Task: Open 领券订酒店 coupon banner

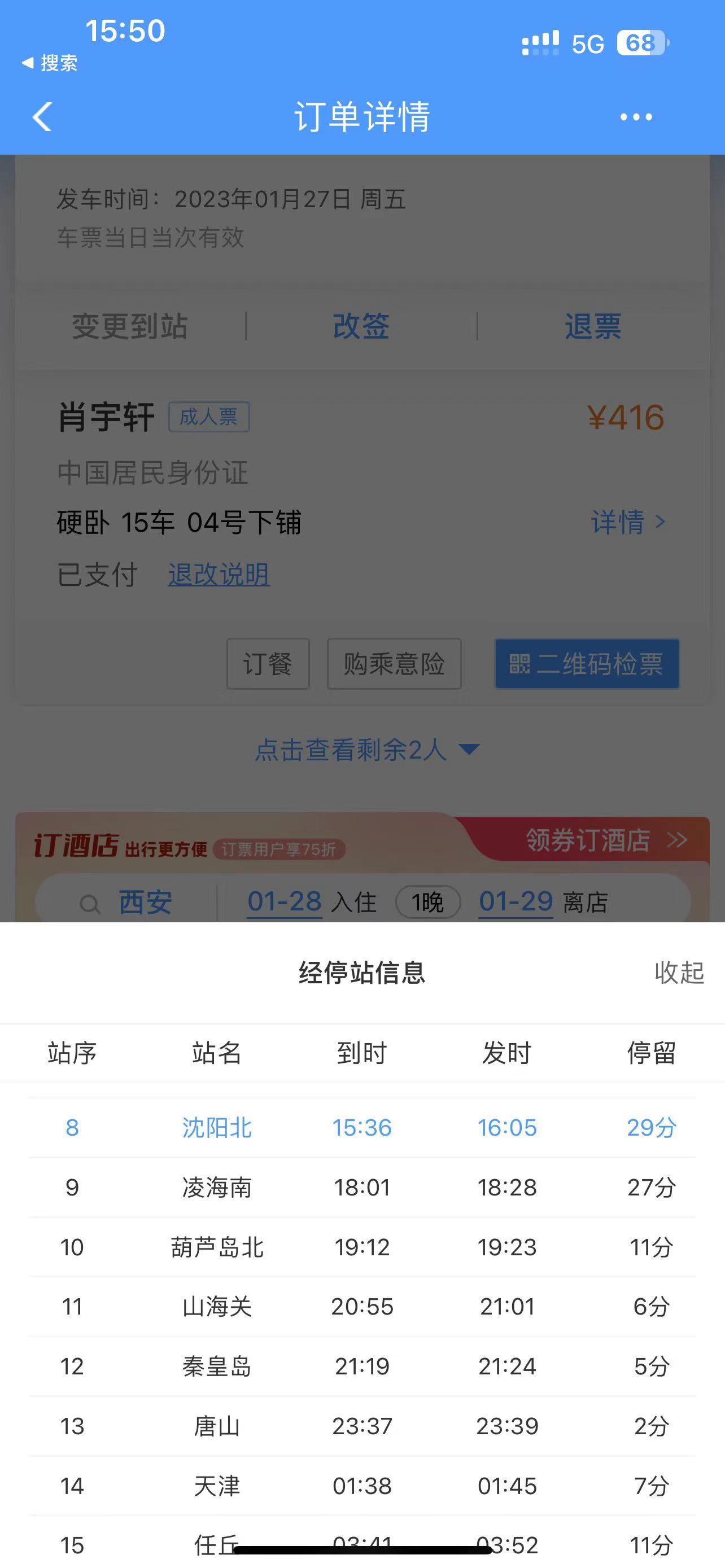Action: point(606,840)
